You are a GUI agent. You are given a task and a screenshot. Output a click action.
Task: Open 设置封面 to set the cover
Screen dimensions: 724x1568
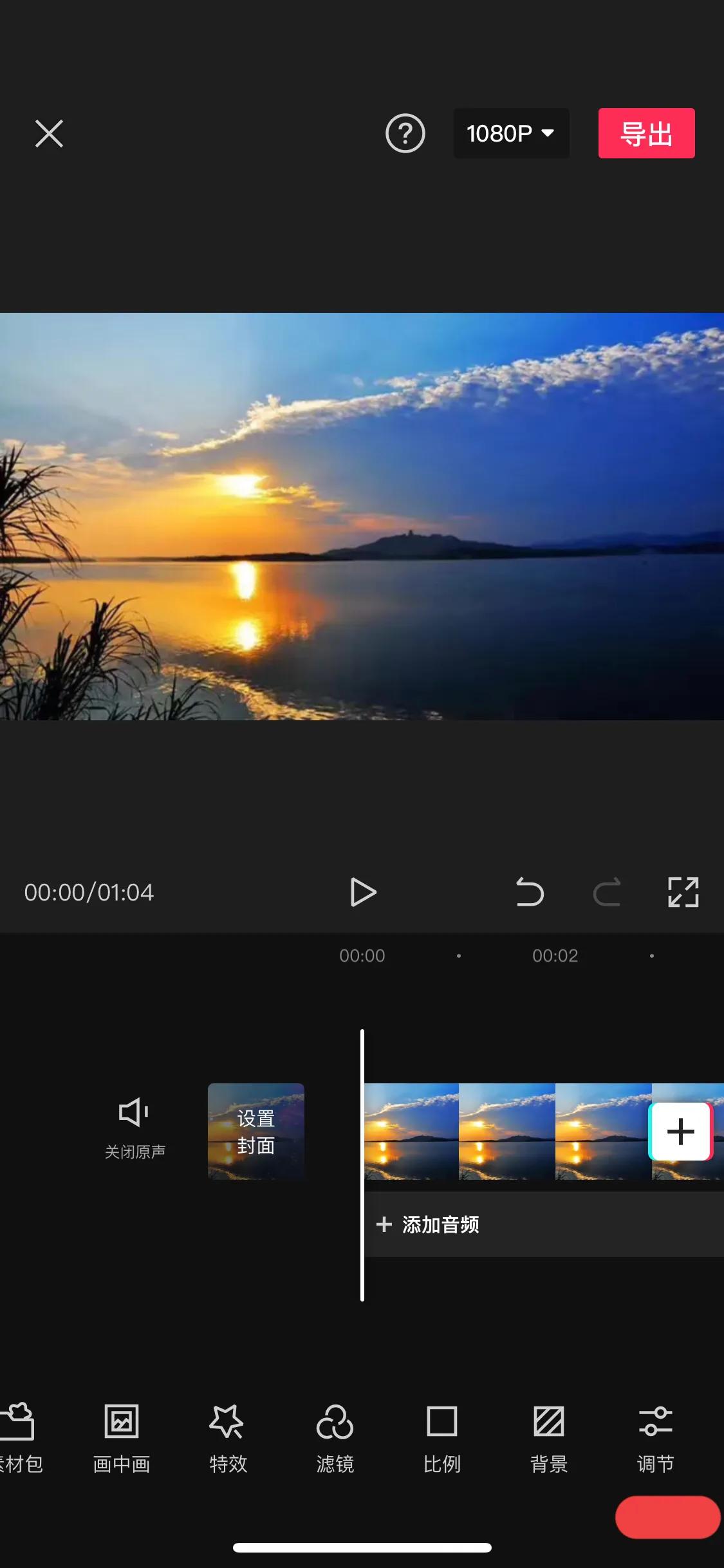pyautogui.click(x=255, y=1132)
